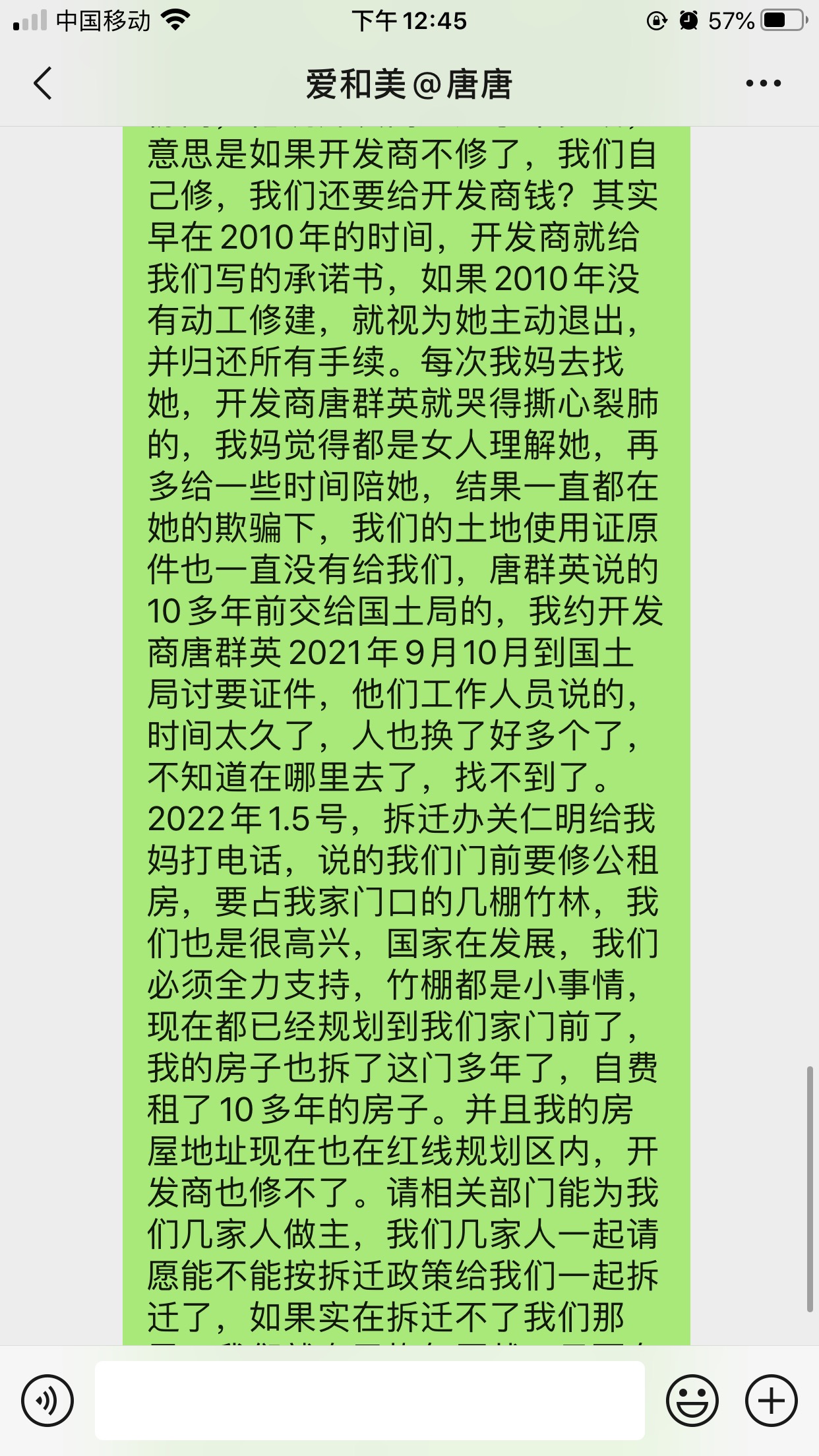Go back from the 爱和美@唐唐 chat

click(x=44, y=84)
